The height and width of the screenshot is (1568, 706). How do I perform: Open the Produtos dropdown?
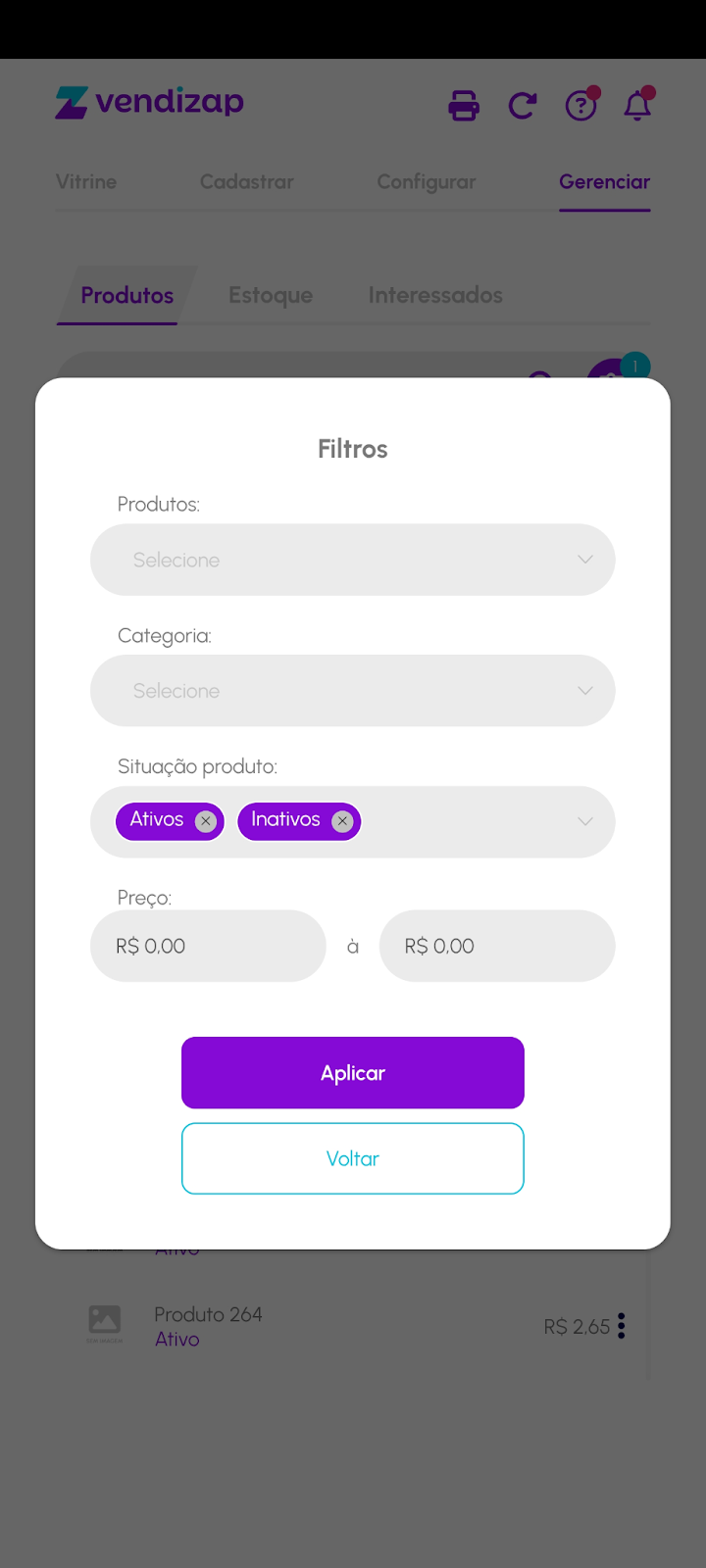point(352,560)
